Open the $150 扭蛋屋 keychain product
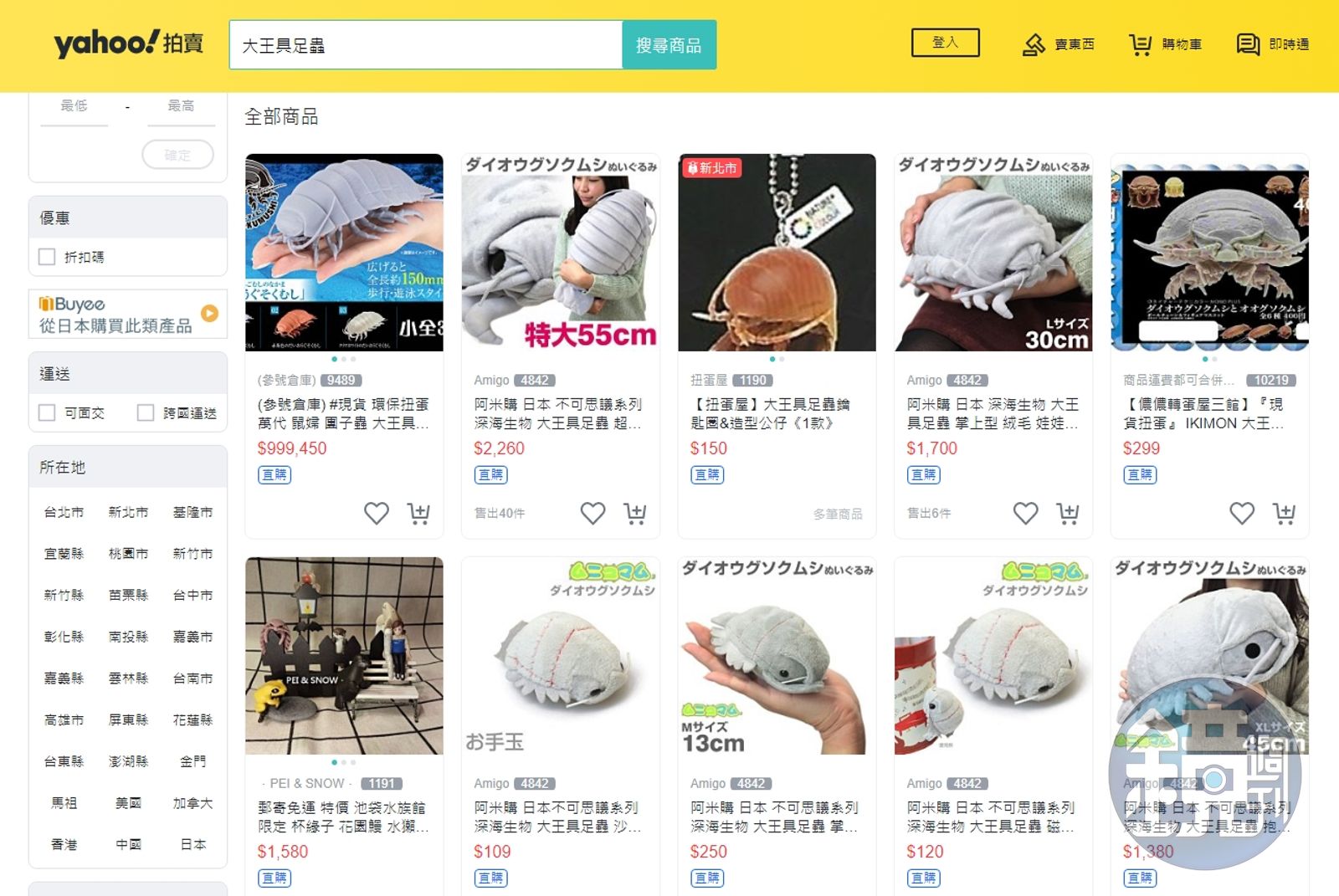Image resolution: width=1339 pixels, height=896 pixels. click(776, 253)
